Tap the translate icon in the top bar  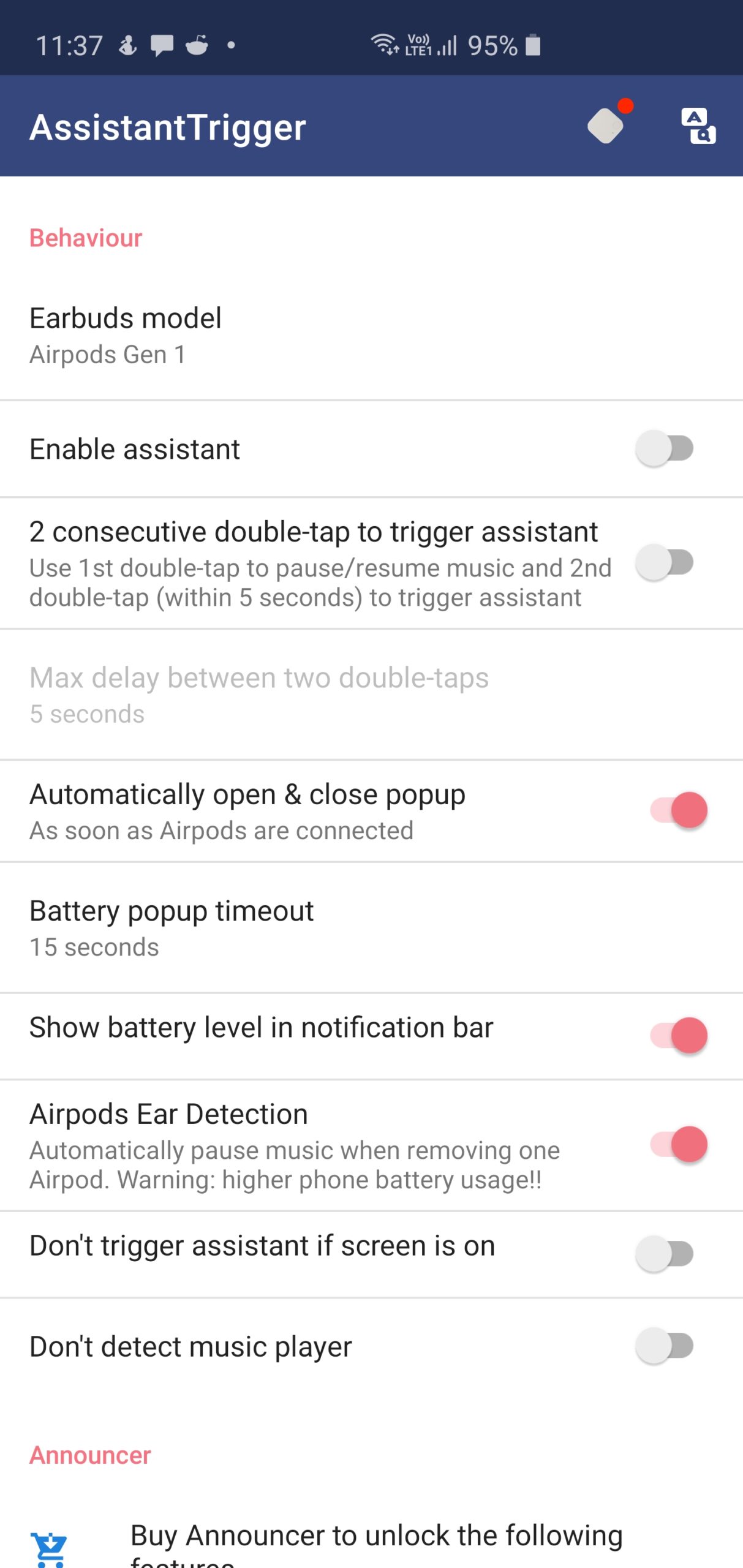(x=700, y=128)
